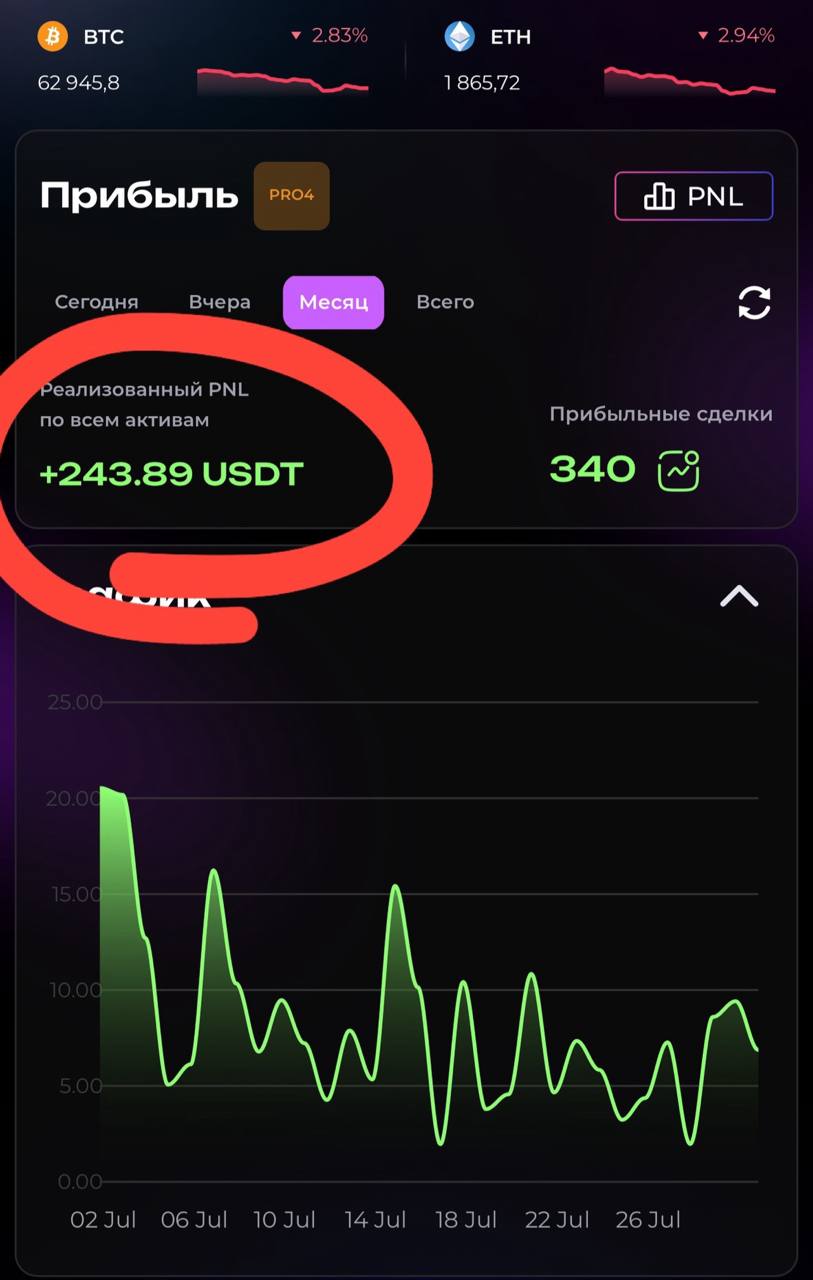Open the ETH ticker

(610, 59)
